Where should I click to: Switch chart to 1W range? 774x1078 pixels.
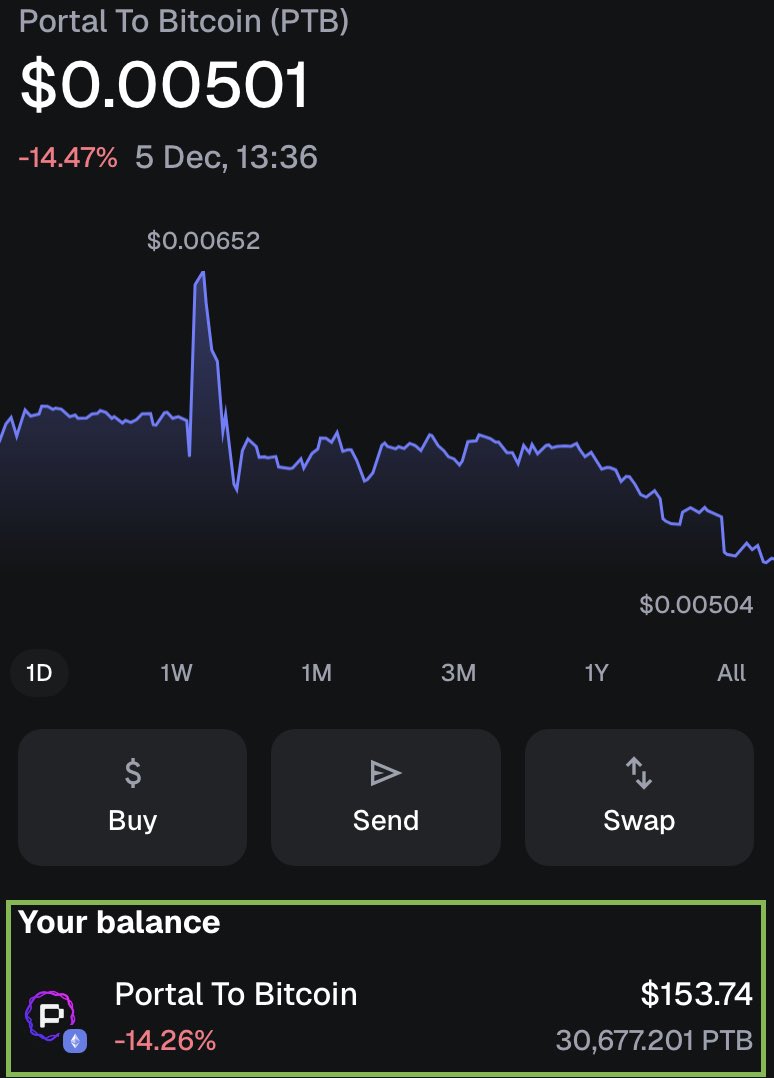[x=176, y=673]
